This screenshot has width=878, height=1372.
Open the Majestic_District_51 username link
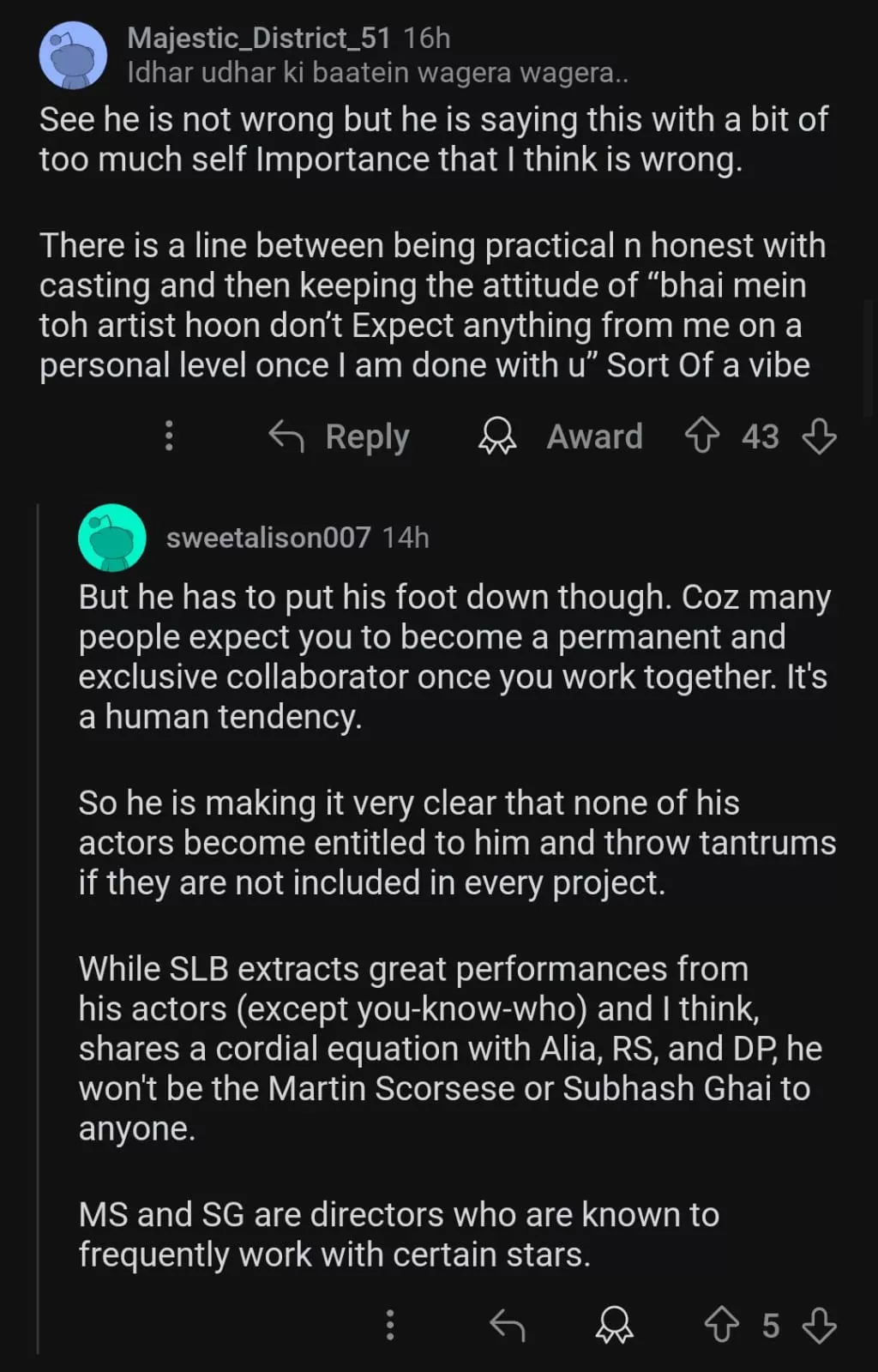pyautogui.click(x=258, y=38)
